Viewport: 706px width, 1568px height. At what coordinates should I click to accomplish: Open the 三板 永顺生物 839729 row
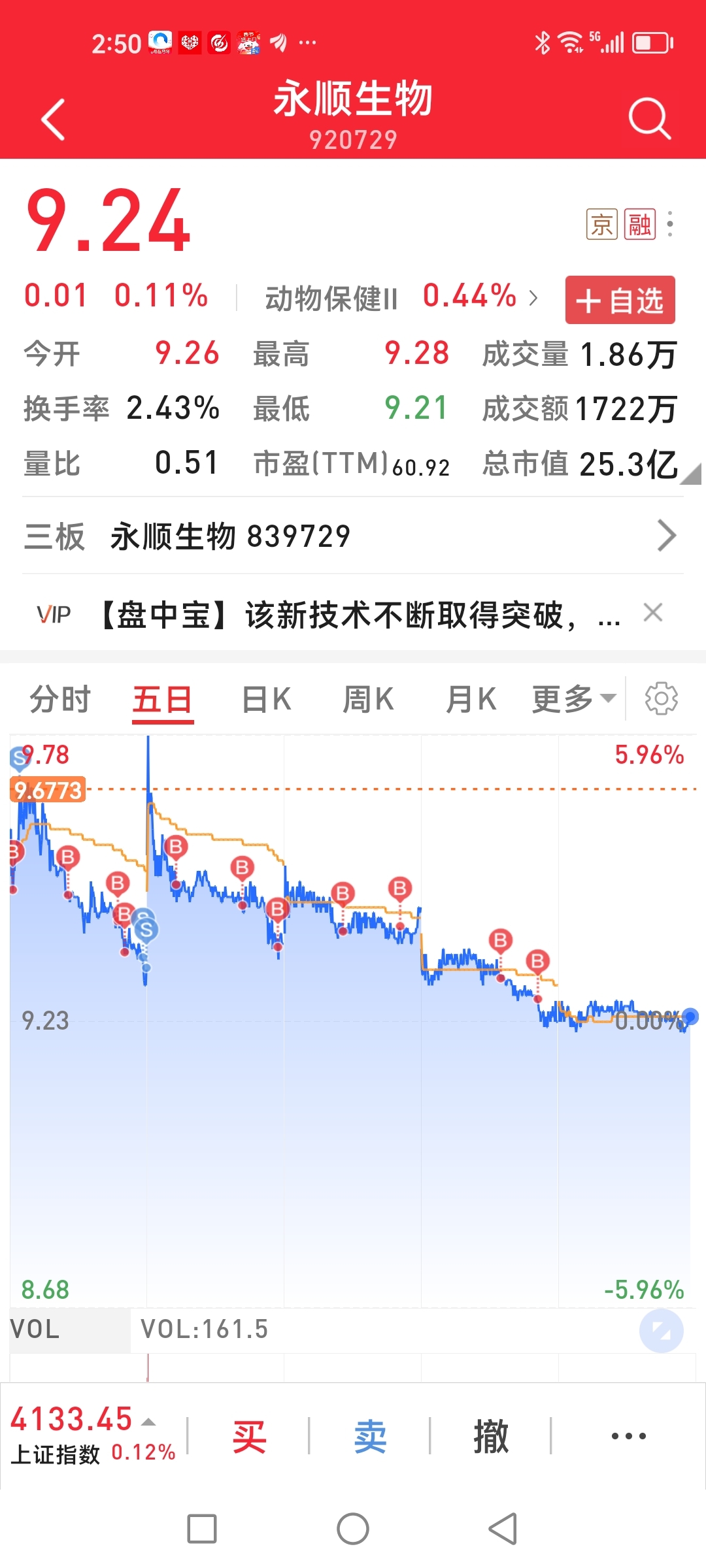pyautogui.click(x=353, y=536)
